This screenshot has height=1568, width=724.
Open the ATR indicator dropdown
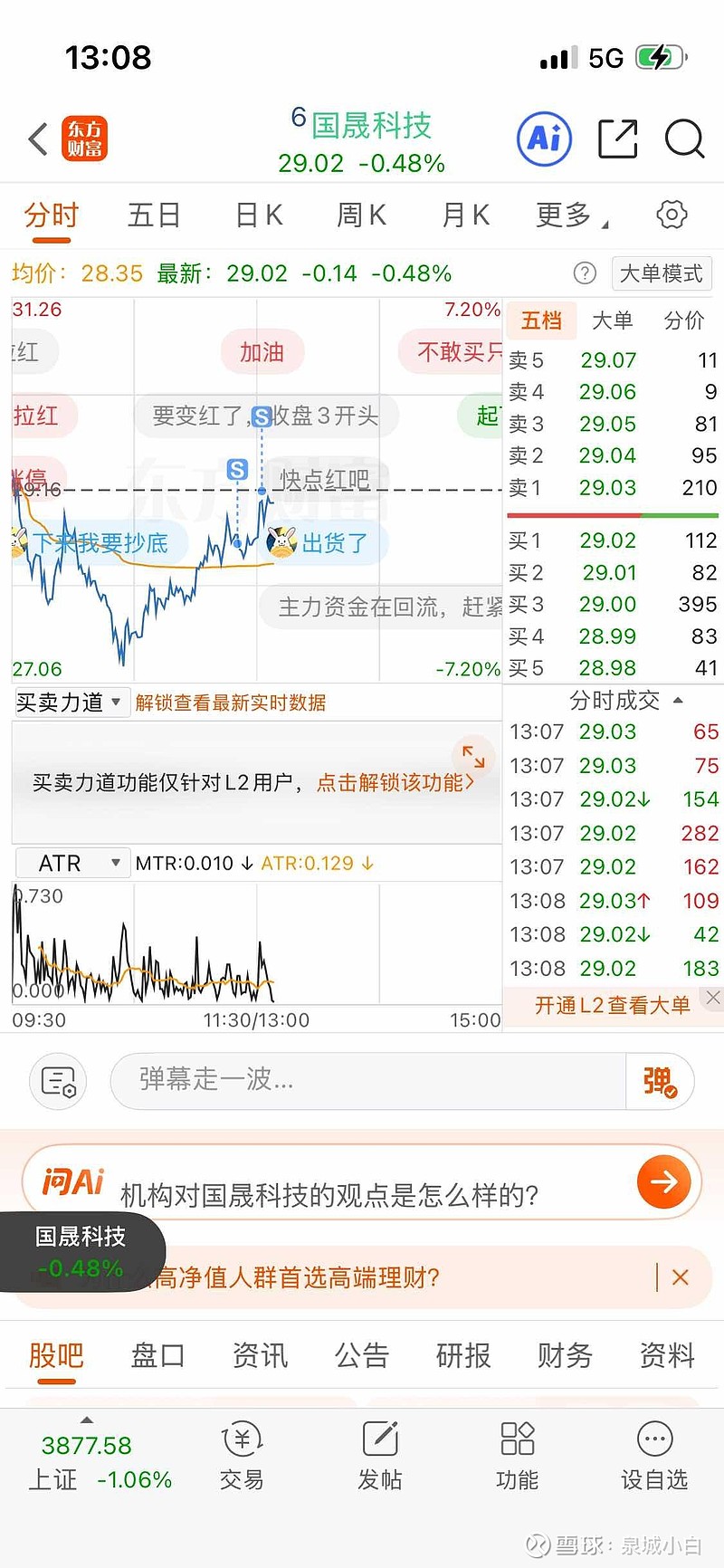pyautogui.click(x=72, y=864)
